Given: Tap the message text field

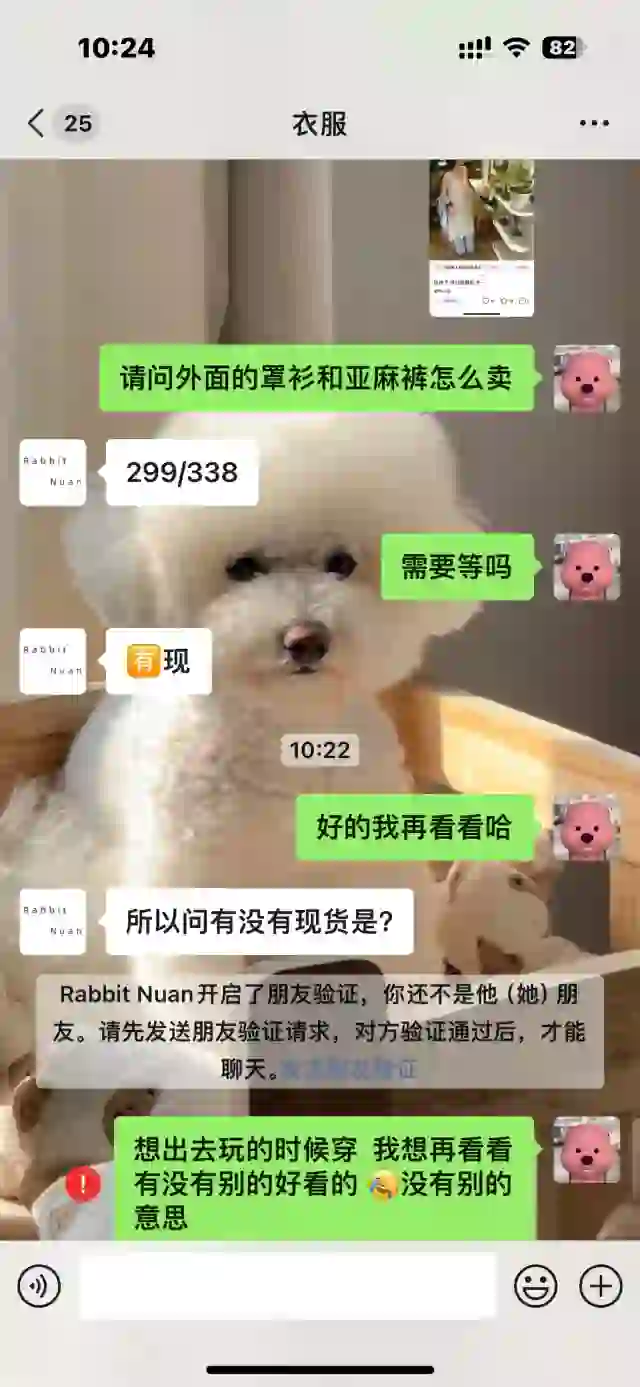Looking at the screenshot, I should 288,1285.
